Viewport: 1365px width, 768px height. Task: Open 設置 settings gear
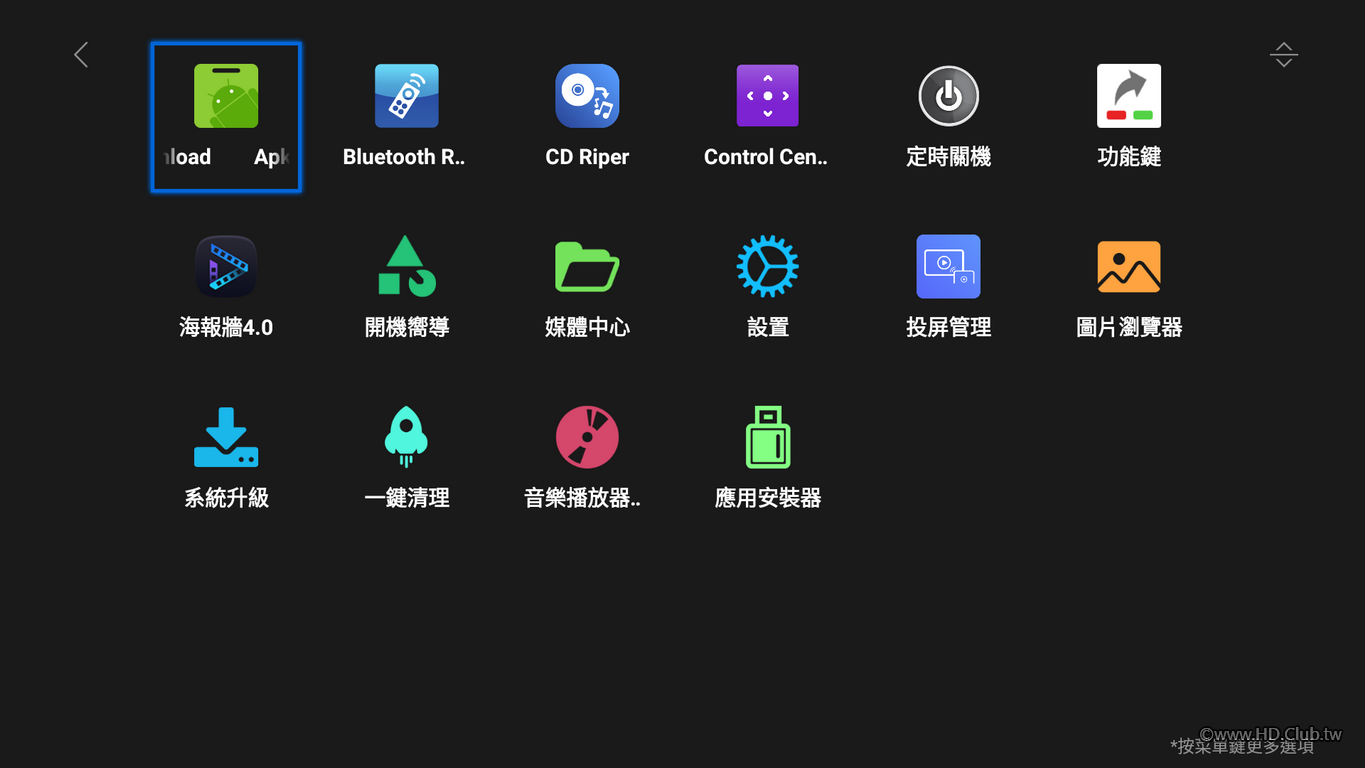pyautogui.click(x=767, y=267)
